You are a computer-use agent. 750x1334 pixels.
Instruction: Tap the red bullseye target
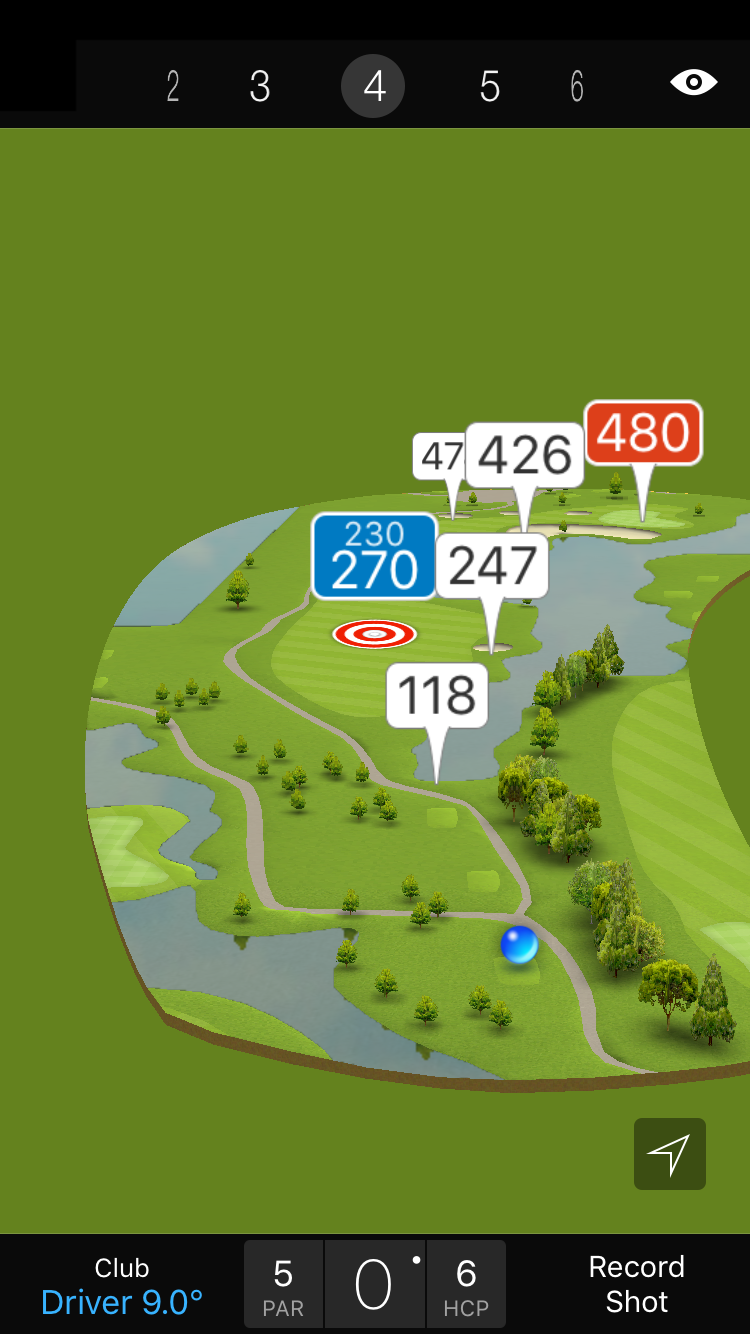point(374,633)
